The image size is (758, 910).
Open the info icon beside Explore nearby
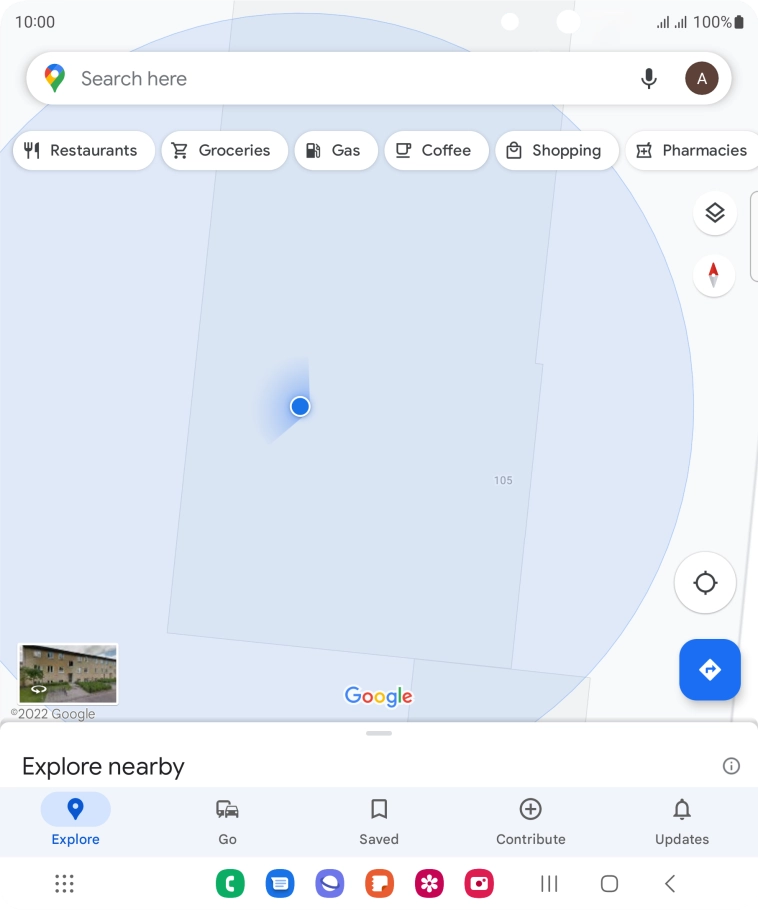coord(731,766)
